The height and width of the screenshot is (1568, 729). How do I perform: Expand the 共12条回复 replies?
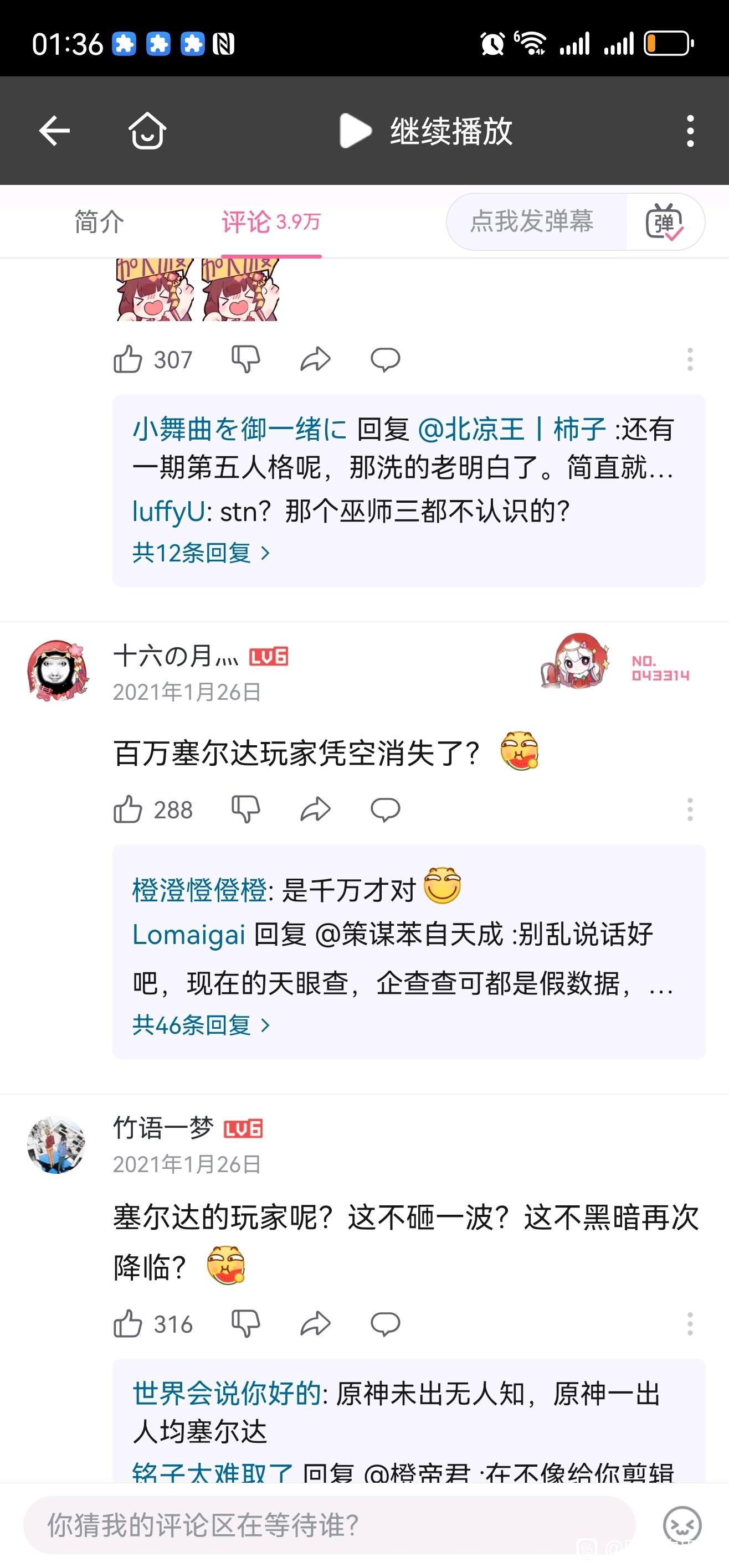pos(201,553)
